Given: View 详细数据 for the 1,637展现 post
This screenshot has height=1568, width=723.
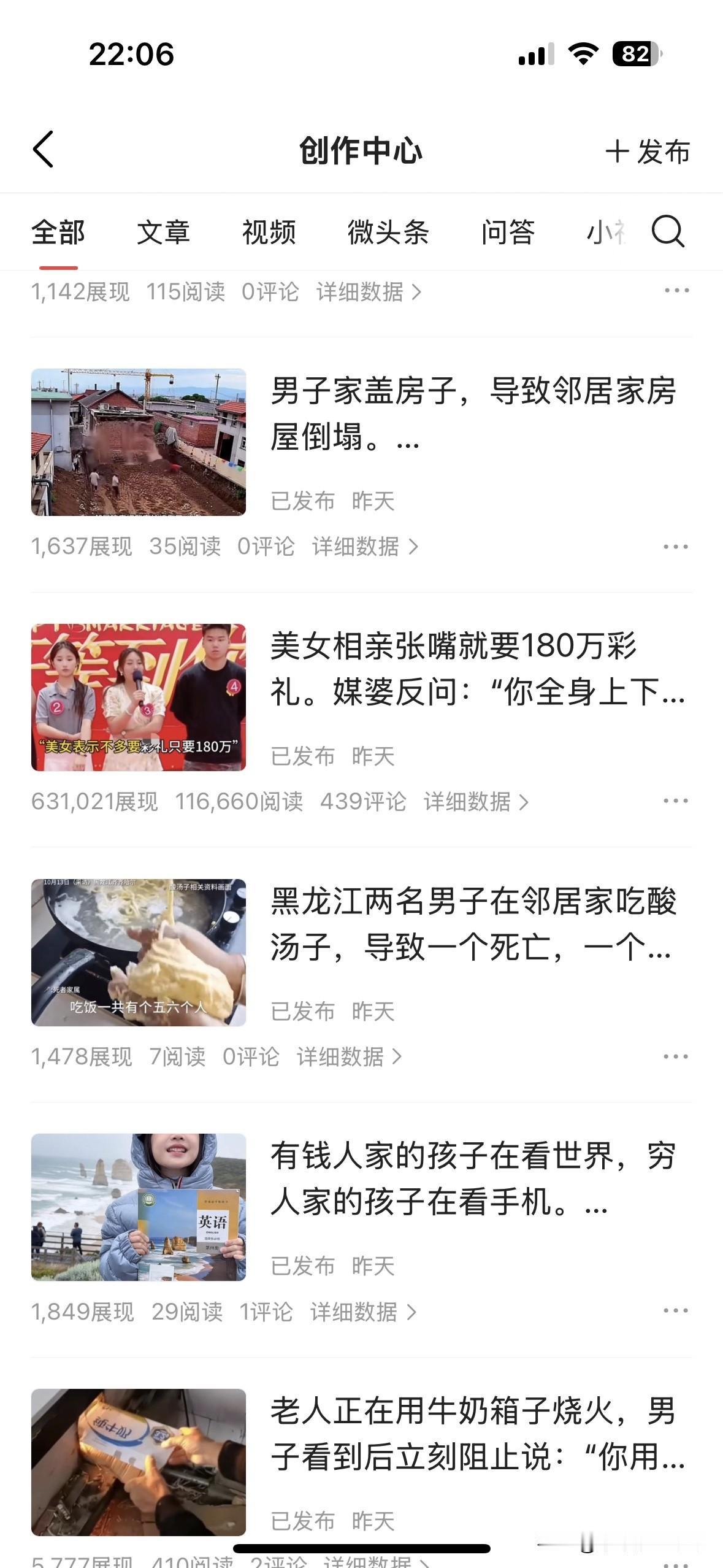Looking at the screenshot, I should click(x=365, y=547).
